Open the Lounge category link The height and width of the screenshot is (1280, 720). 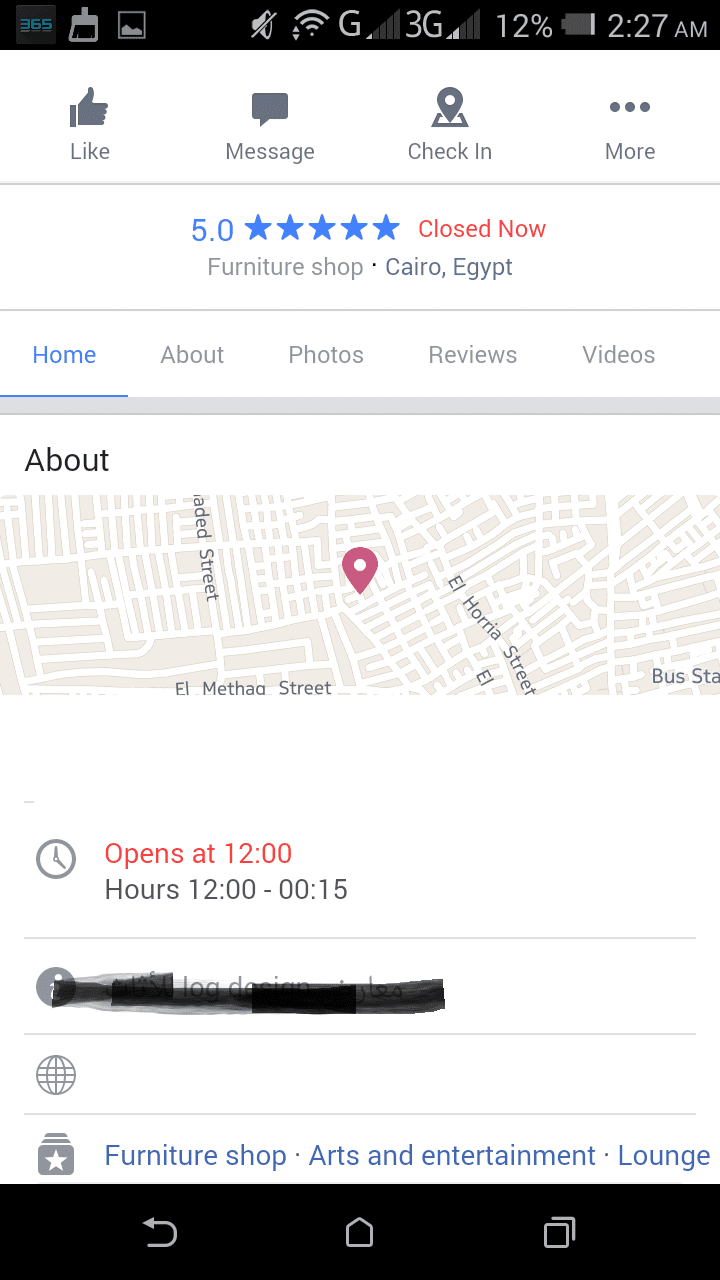coord(664,1156)
